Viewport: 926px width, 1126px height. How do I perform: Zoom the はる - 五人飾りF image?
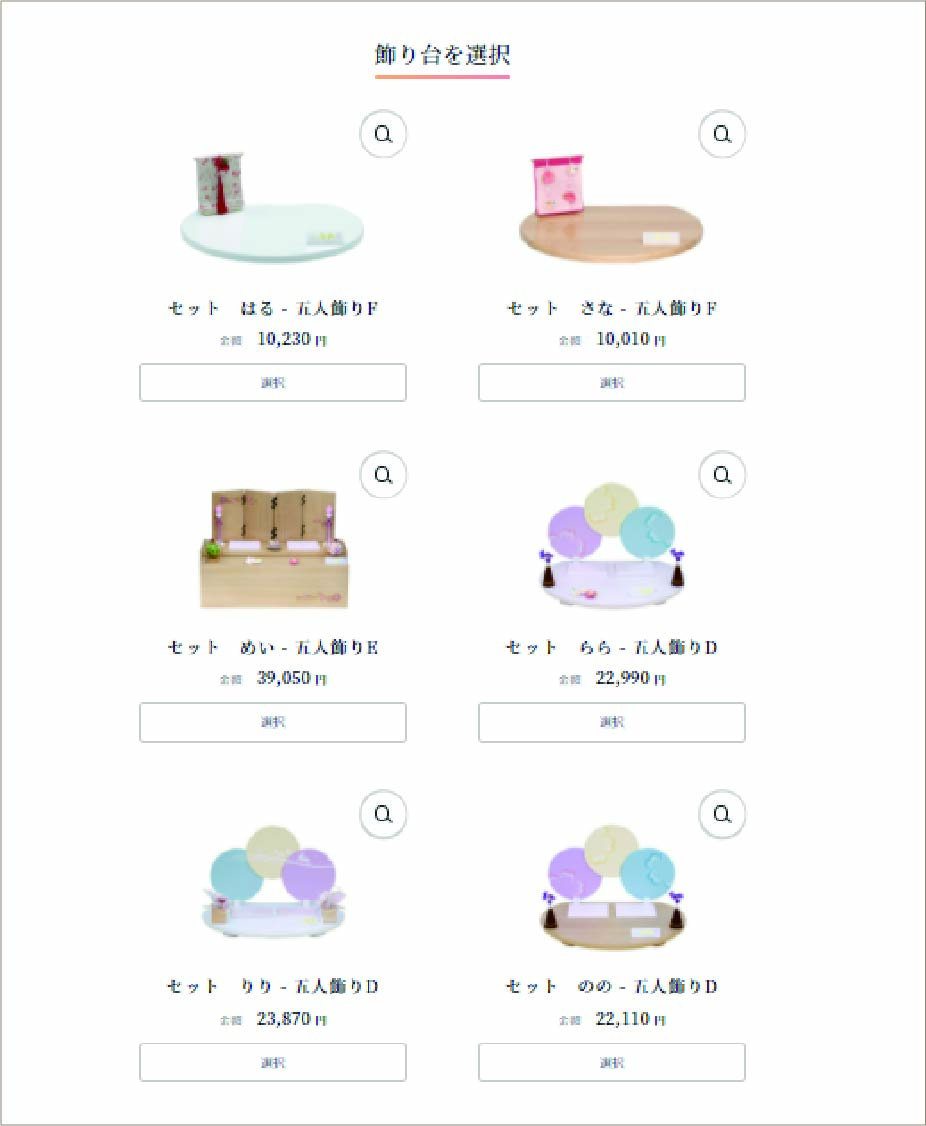coord(383,134)
